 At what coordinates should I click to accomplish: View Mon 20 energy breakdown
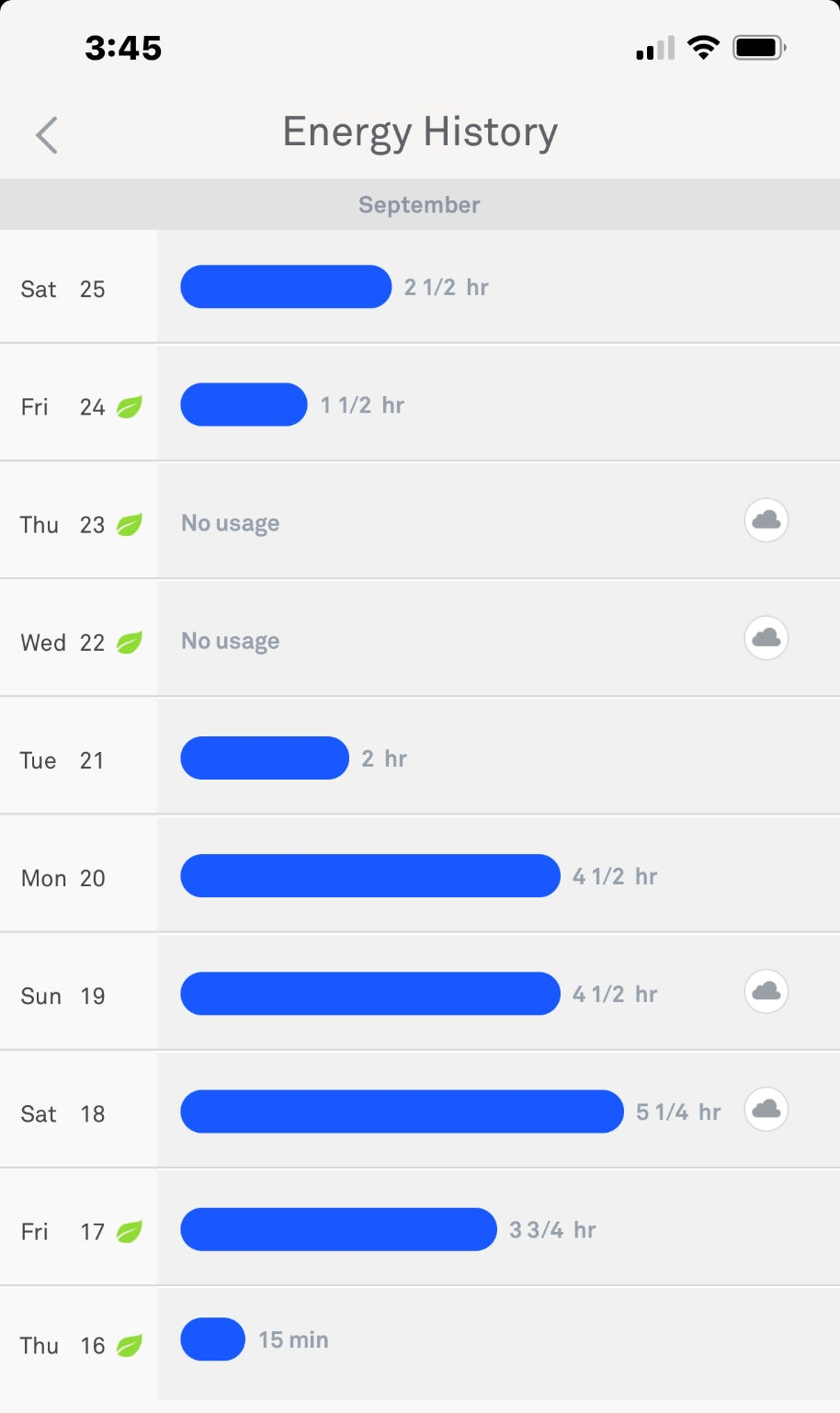[x=420, y=874]
